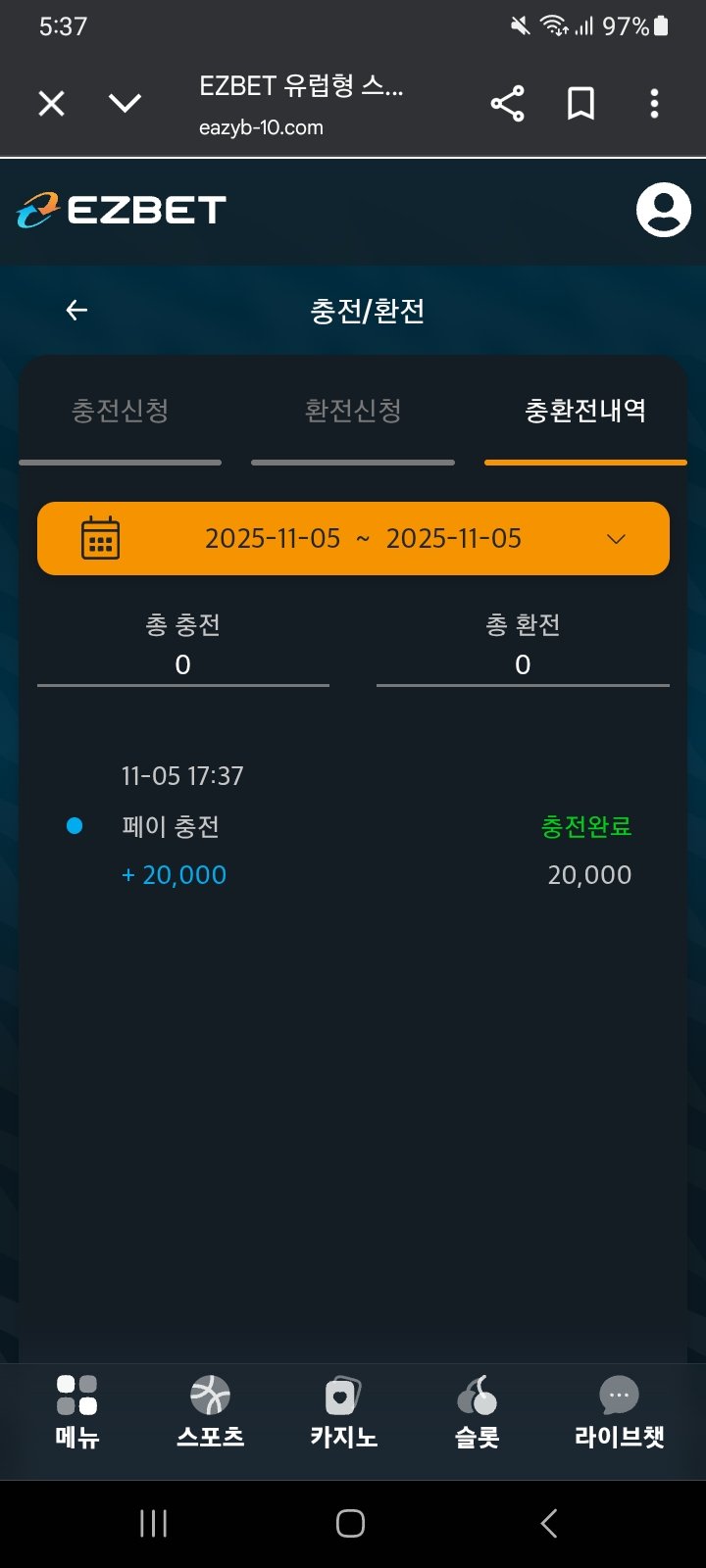This screenshot has height=1568, width=706.
Task: Close the in-app browser tab
Action: (51, 103)
